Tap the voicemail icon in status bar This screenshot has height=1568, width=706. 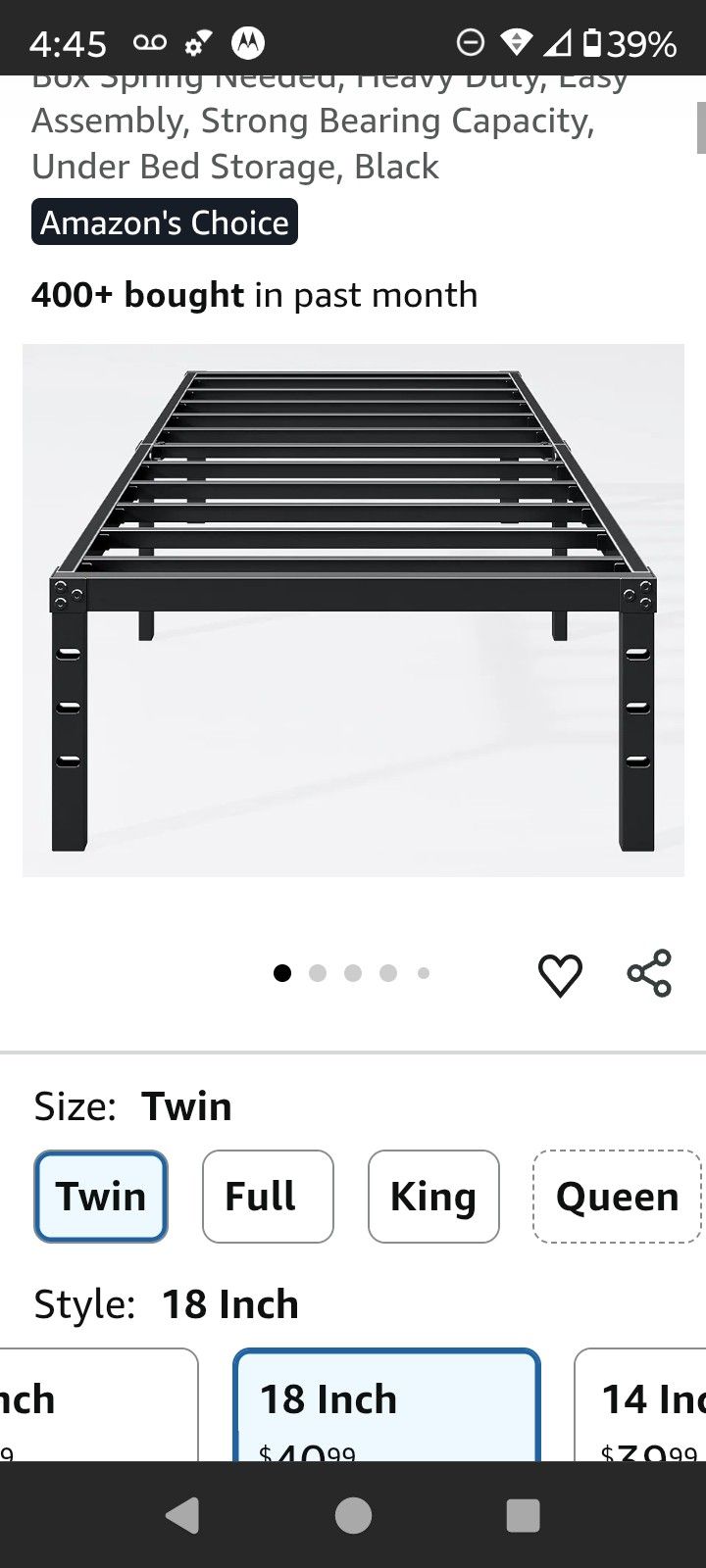tap(148, 41)
